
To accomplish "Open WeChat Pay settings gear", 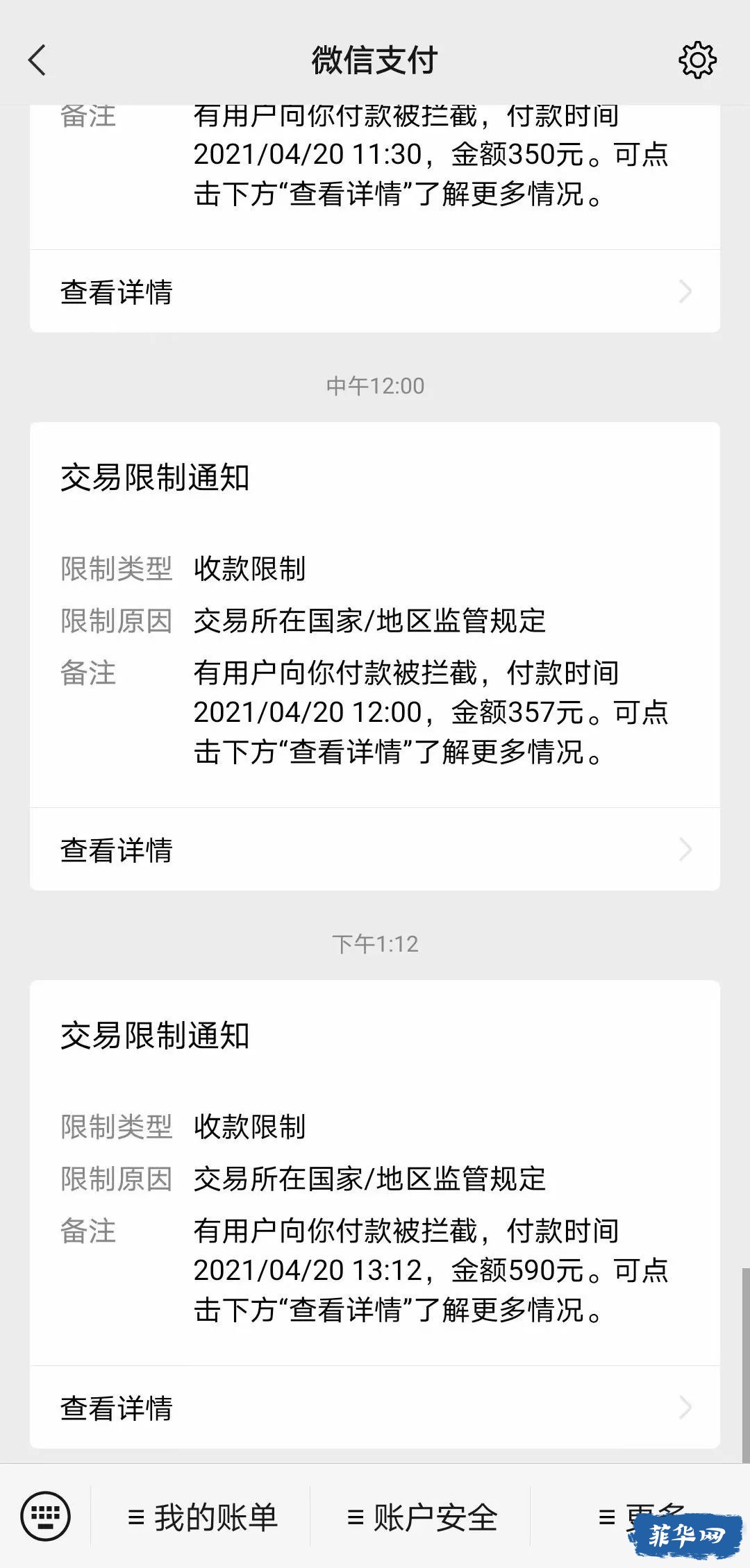I will pos(697,60).
